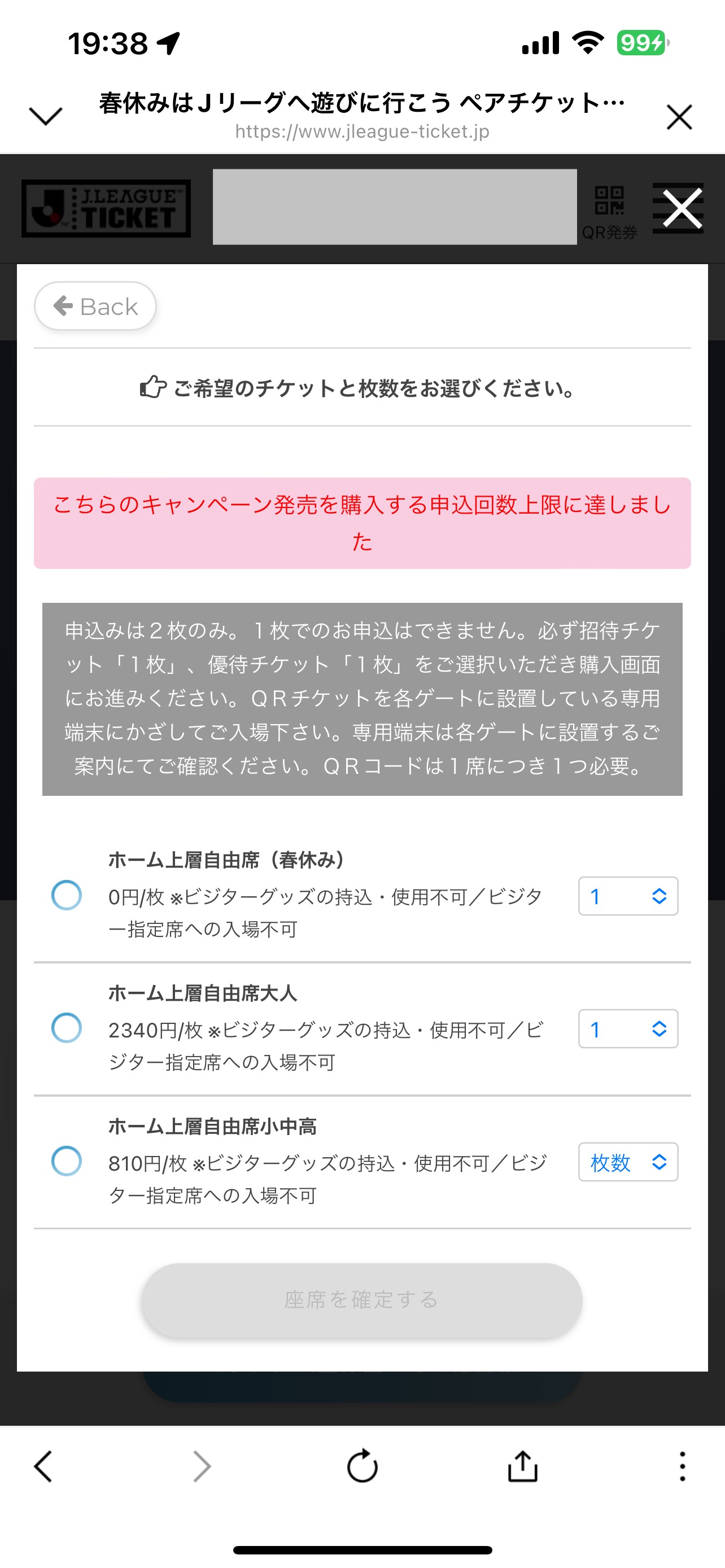Viewport: 725px width, 1568px height.
Task: Open the browser overflow menu
Action: click(x=682, y=1466)
